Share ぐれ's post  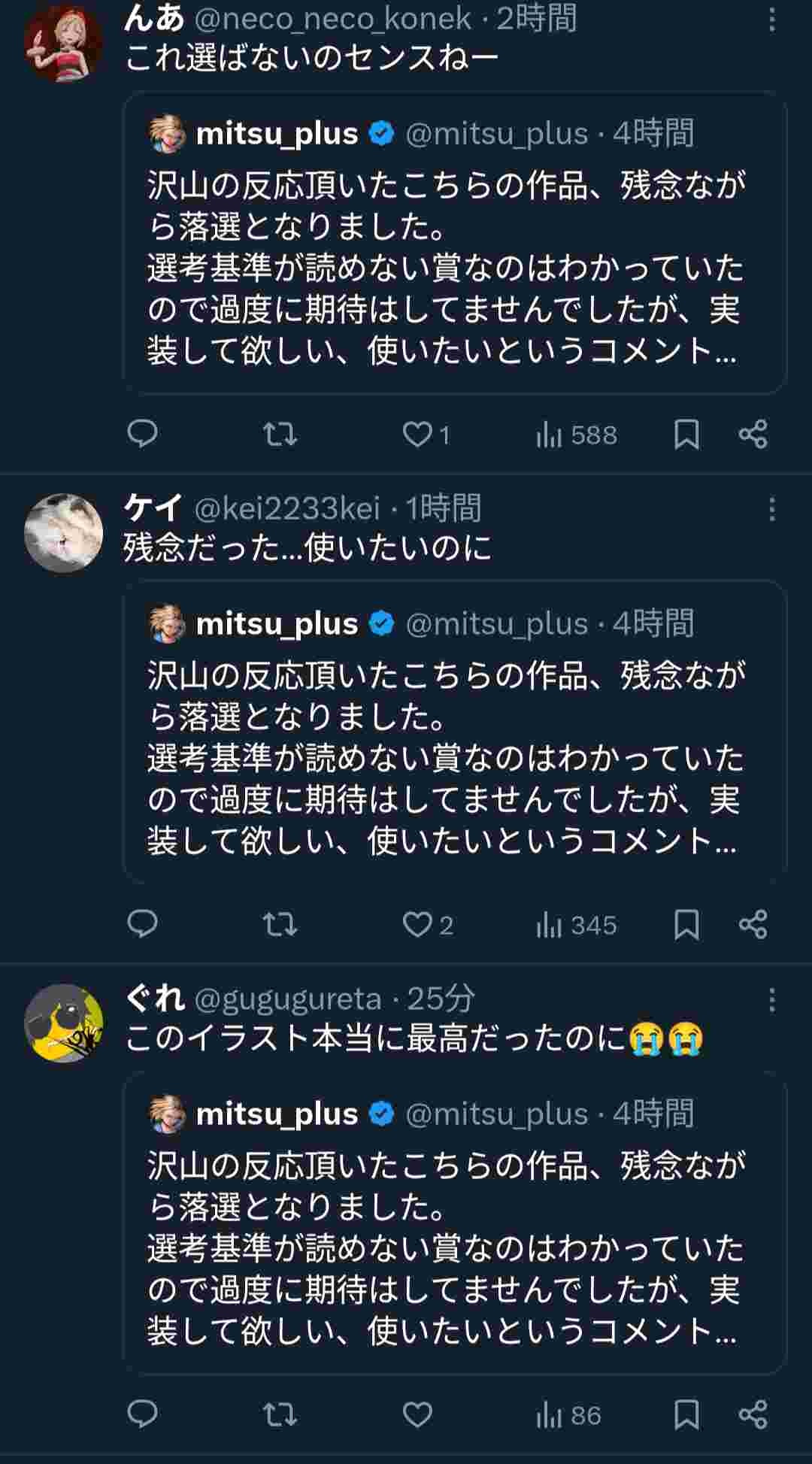[x=753, y=1414]
